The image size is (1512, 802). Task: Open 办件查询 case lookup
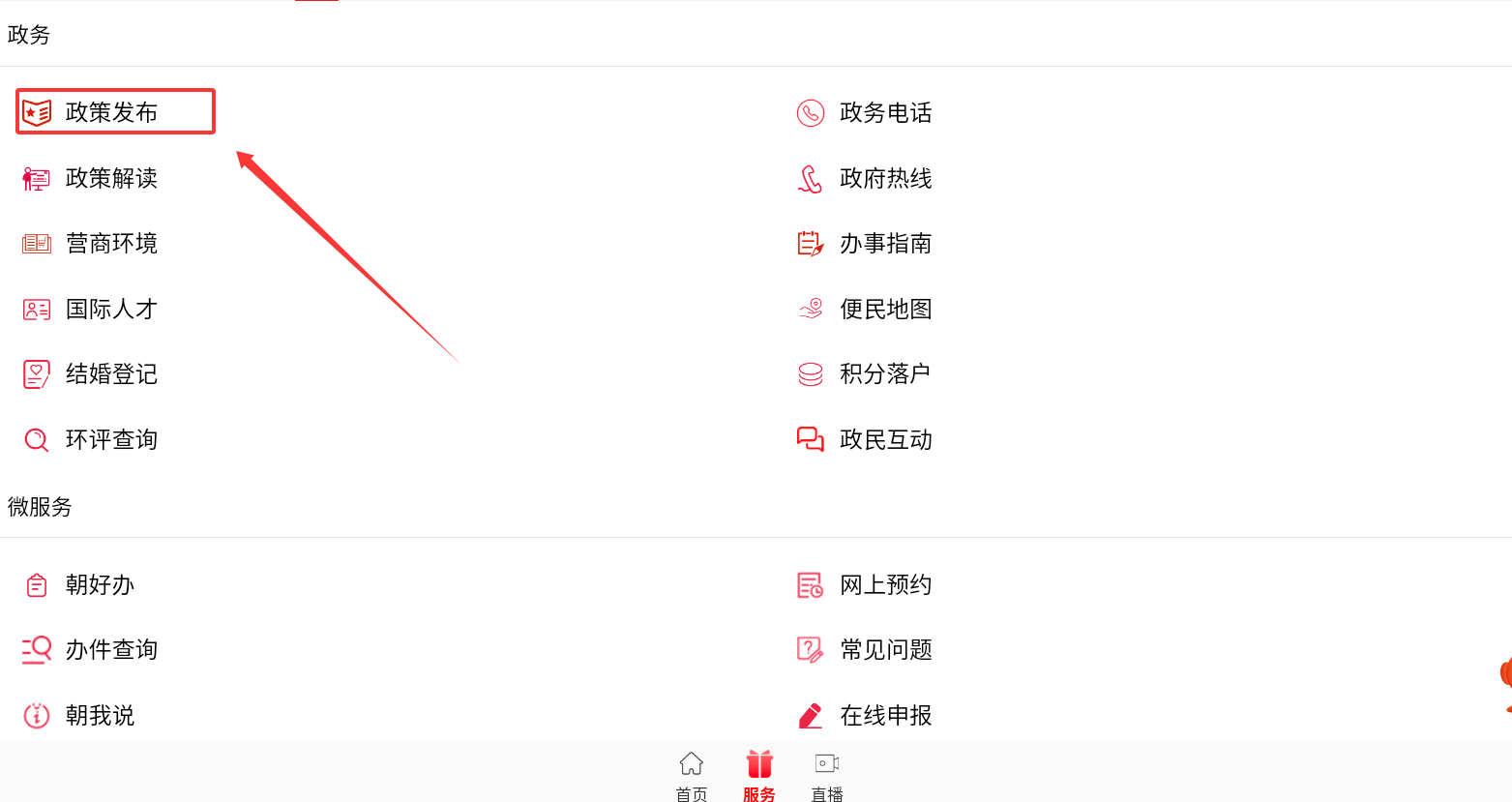(111, 650)
